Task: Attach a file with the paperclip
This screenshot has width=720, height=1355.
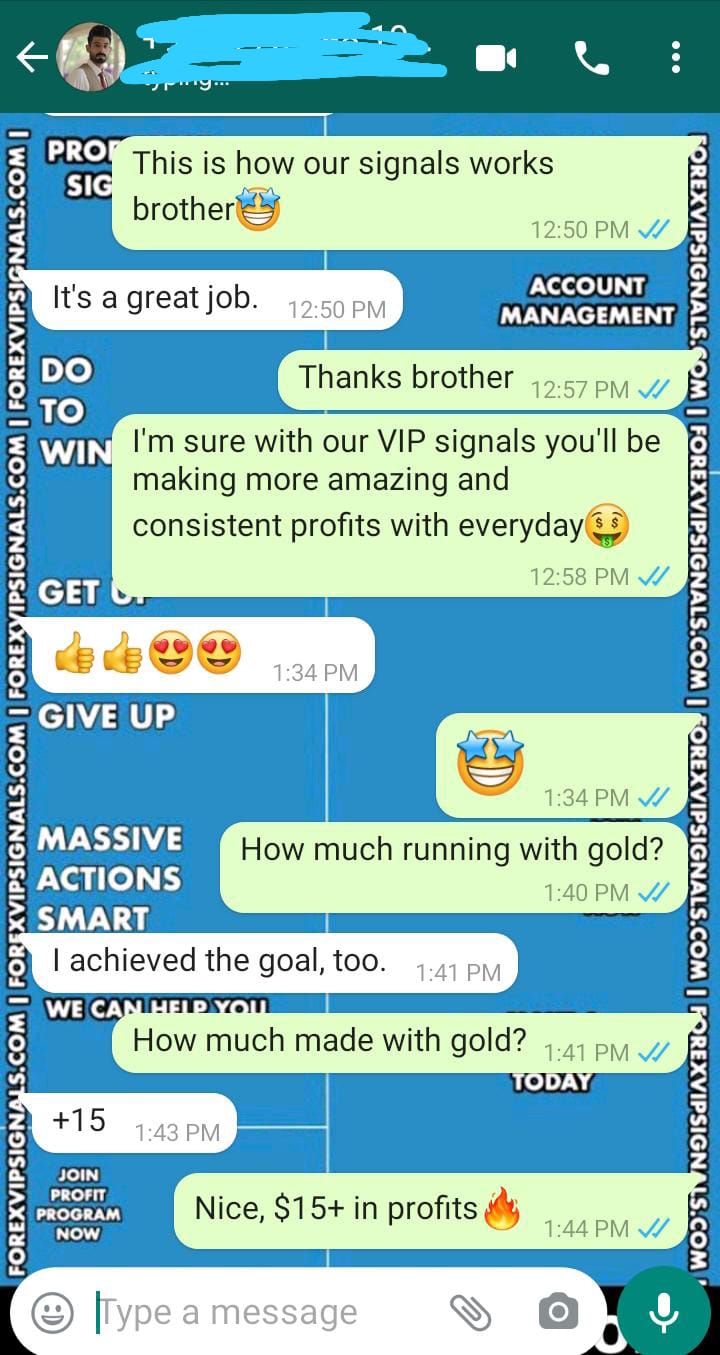Action: tap(468, 1312)
